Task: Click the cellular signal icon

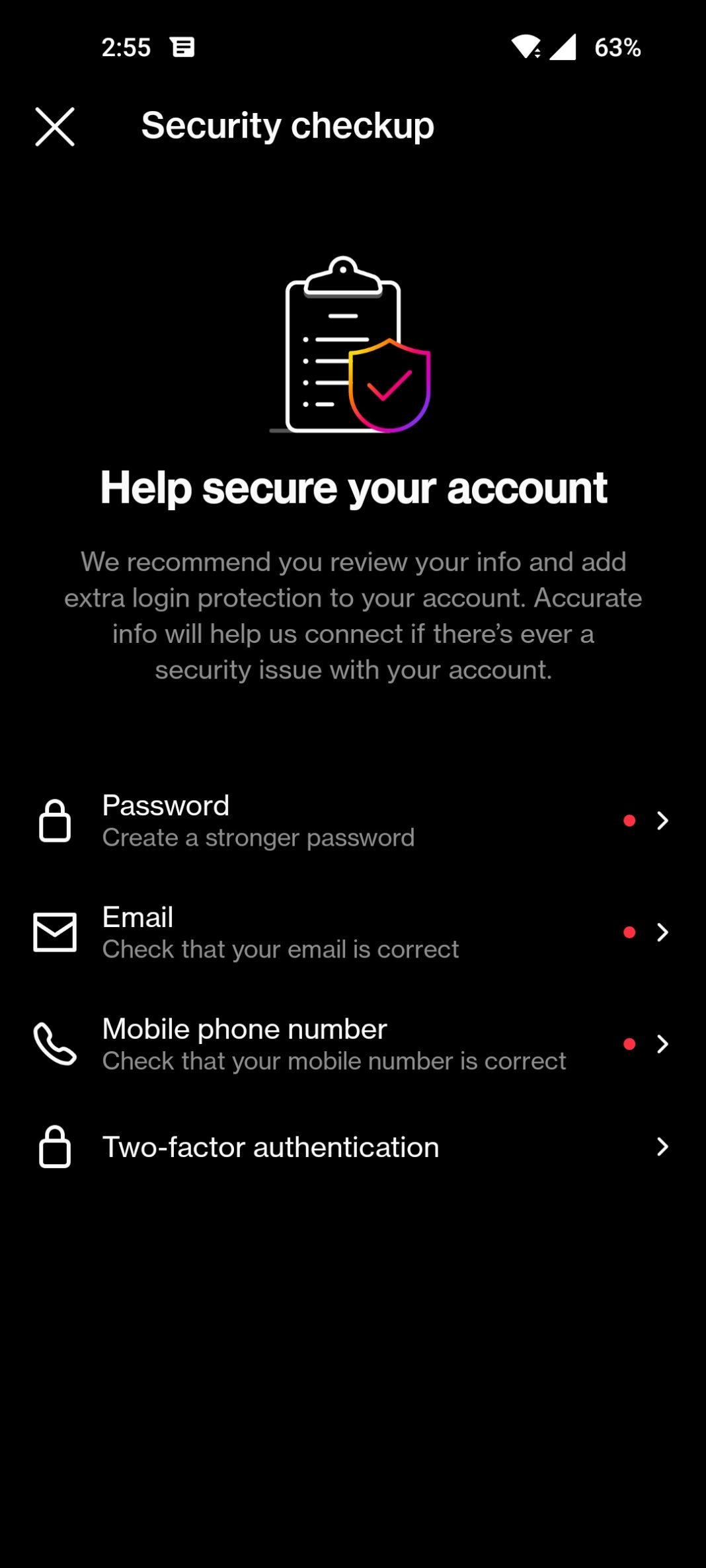Action: point(565,47)
